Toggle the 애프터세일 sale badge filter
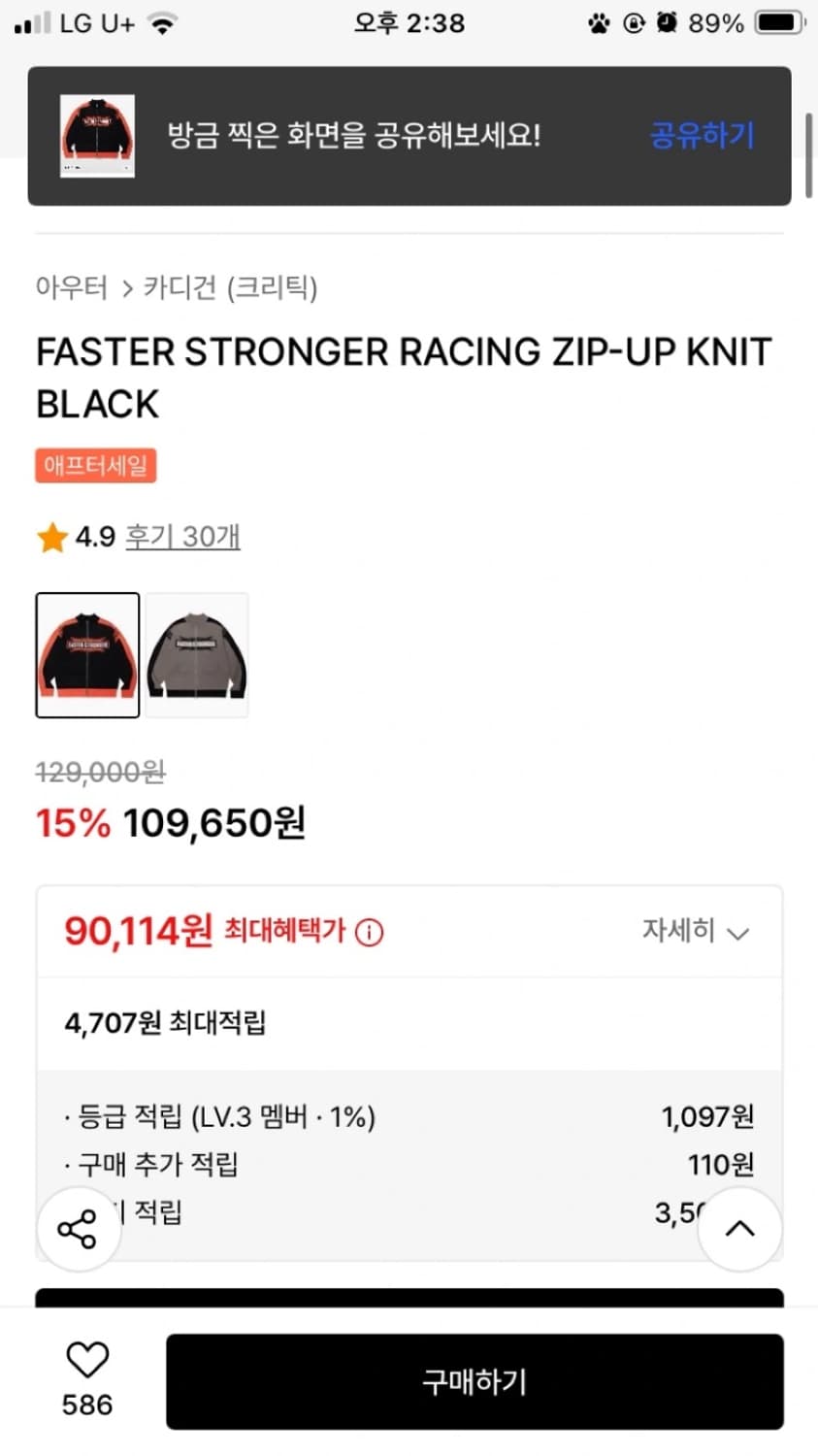The width and height of the screenshot is (818, 1456). pos(95,466)
